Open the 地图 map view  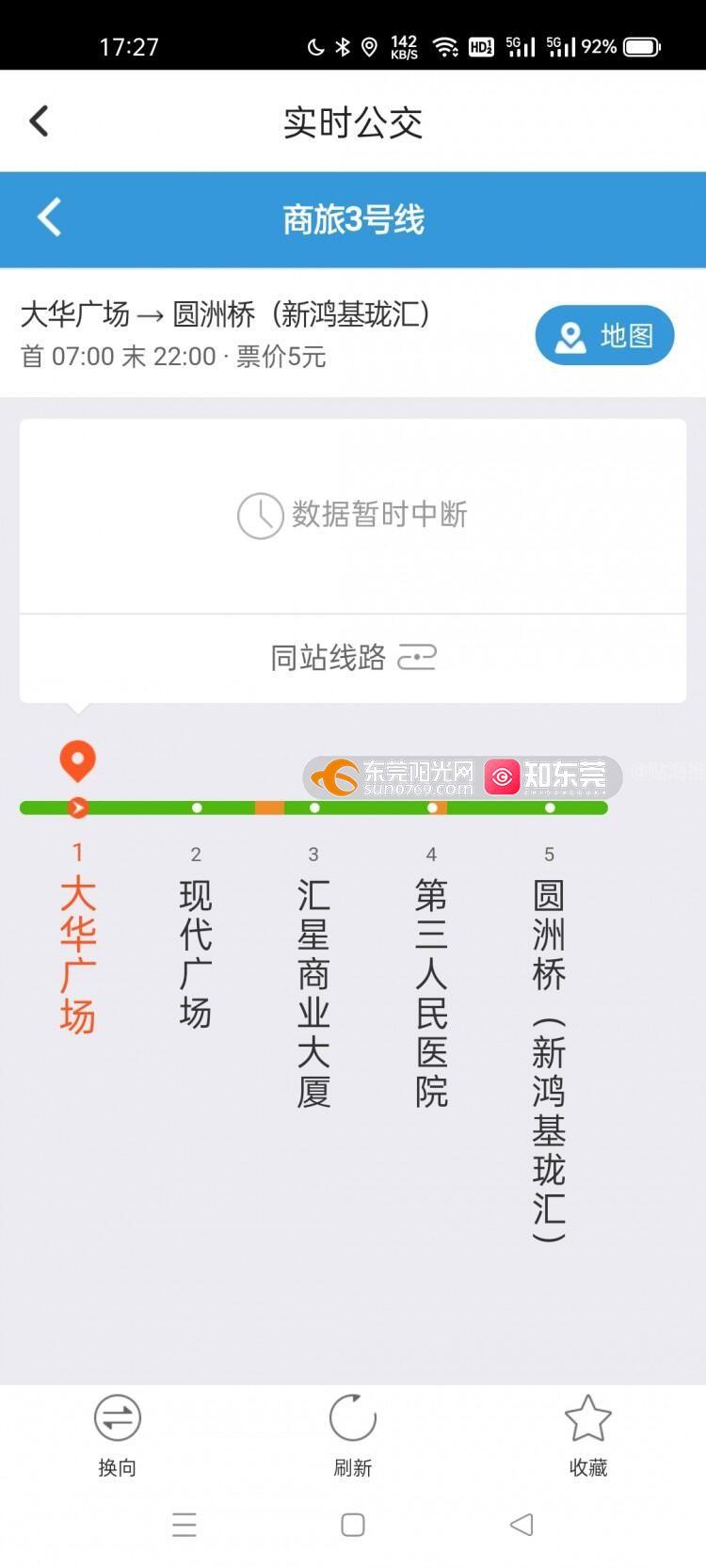point(604,336)
